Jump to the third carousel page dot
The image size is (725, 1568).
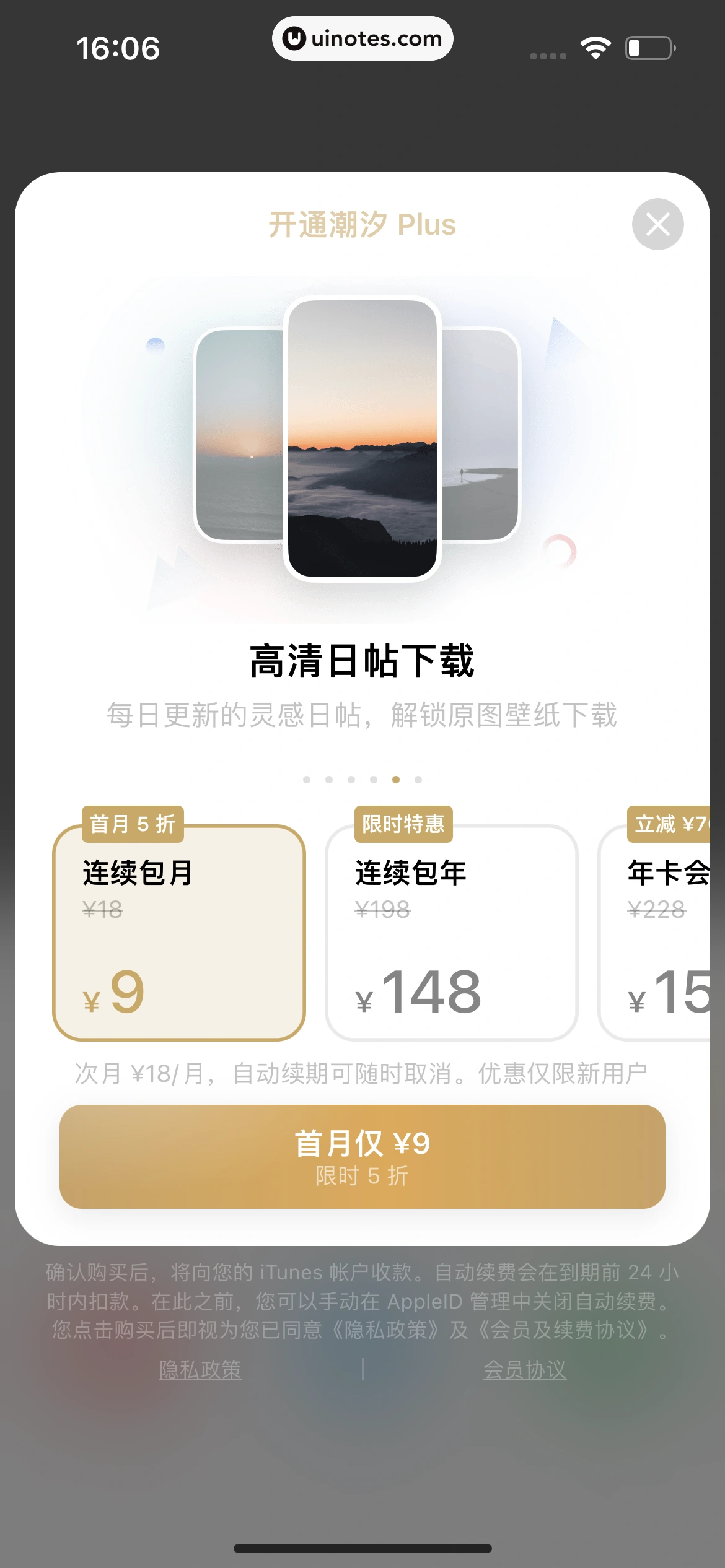pos(351,780)
